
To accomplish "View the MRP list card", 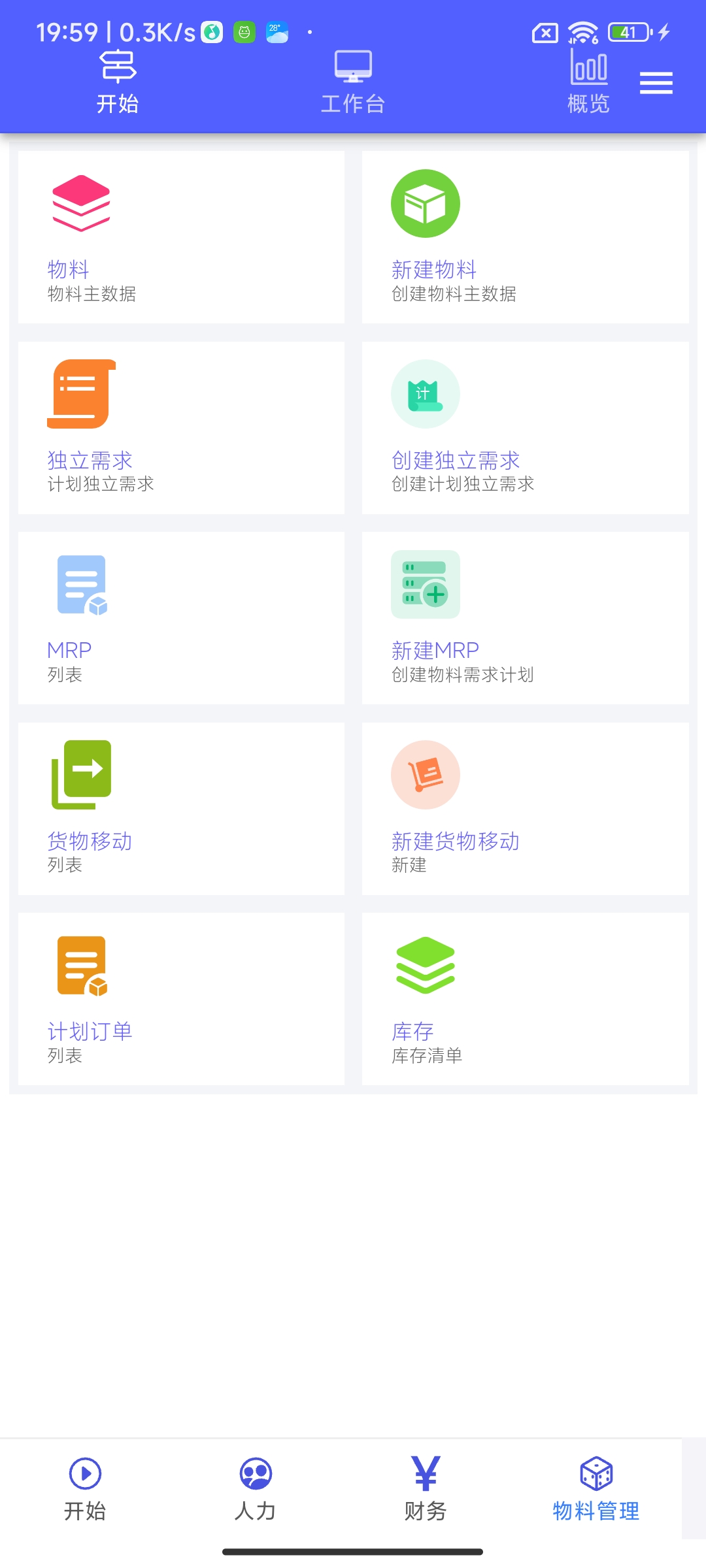I will (x=181, y=618).
